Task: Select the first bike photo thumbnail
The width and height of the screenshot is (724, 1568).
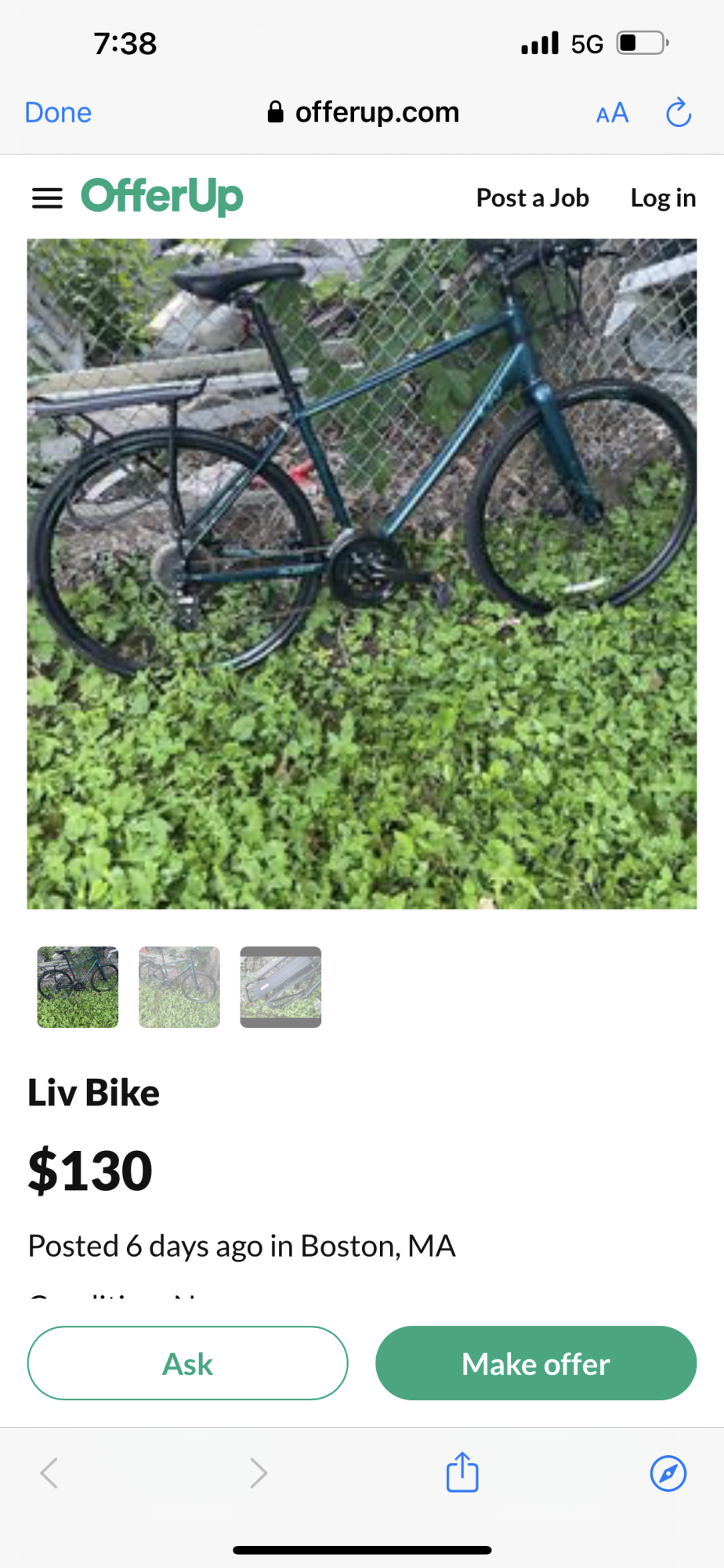Action: (78, 987)
